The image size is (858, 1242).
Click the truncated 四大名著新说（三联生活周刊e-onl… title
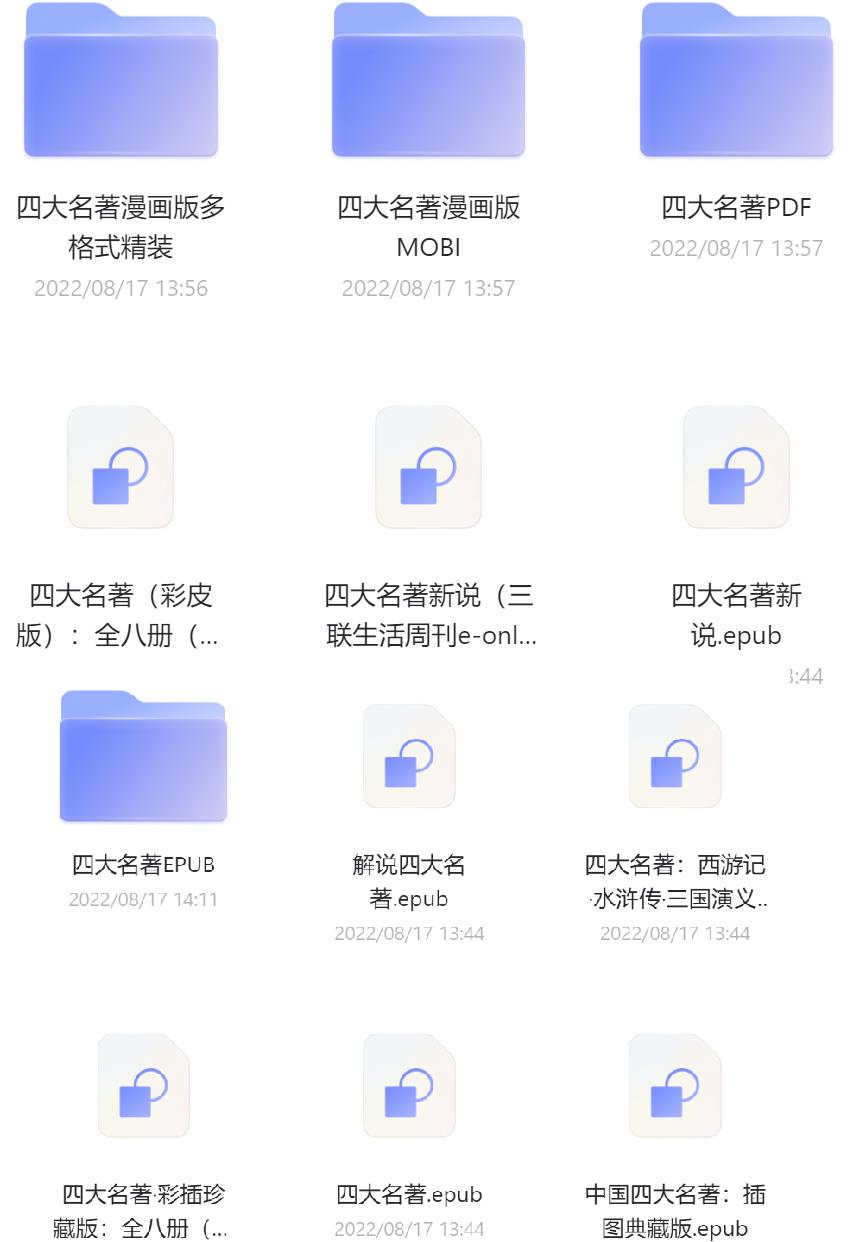tap(428, 615)
